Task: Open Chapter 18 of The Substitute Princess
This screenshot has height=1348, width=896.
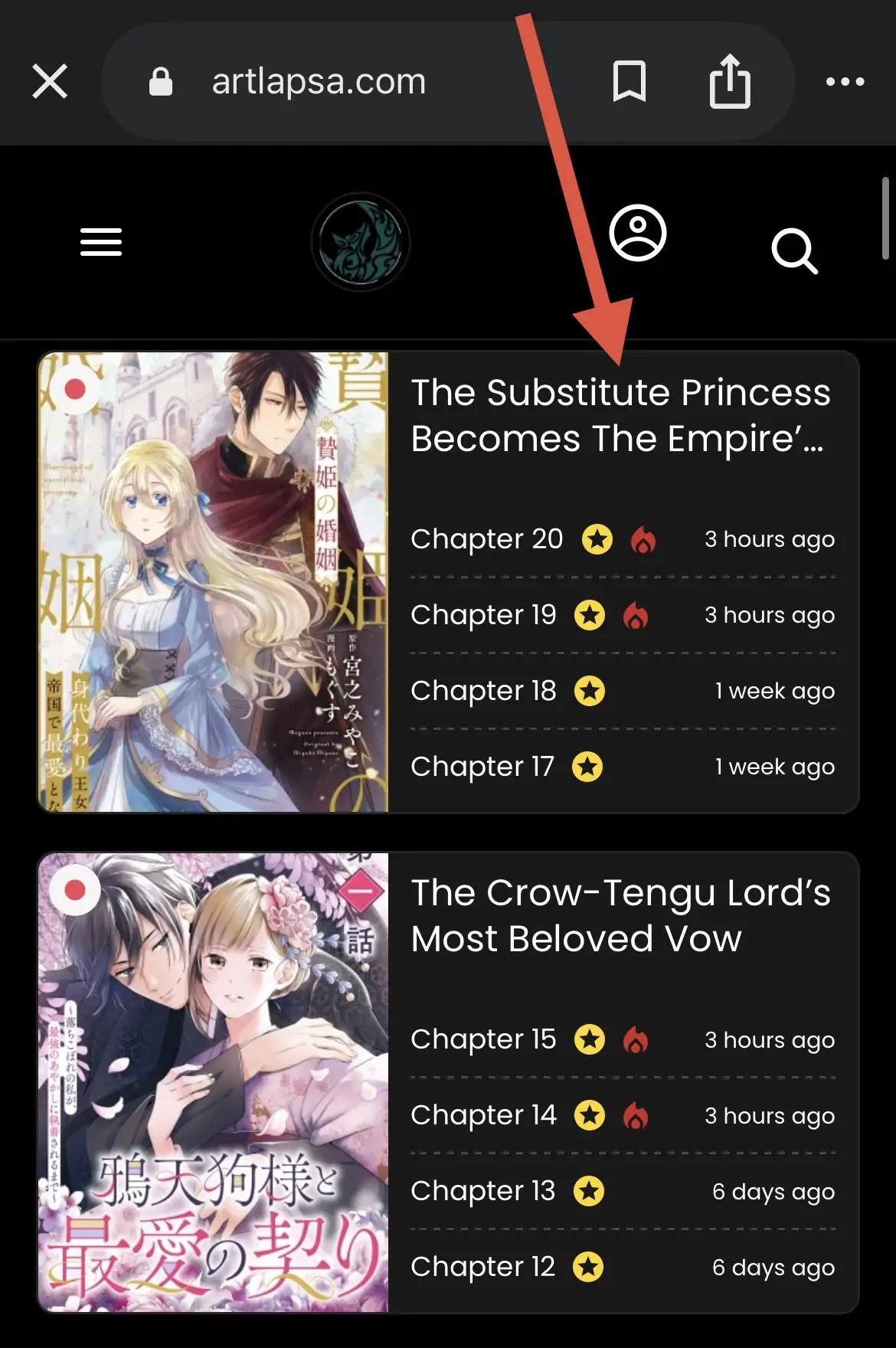Action: pyautogui.click(x=483, y=691)
